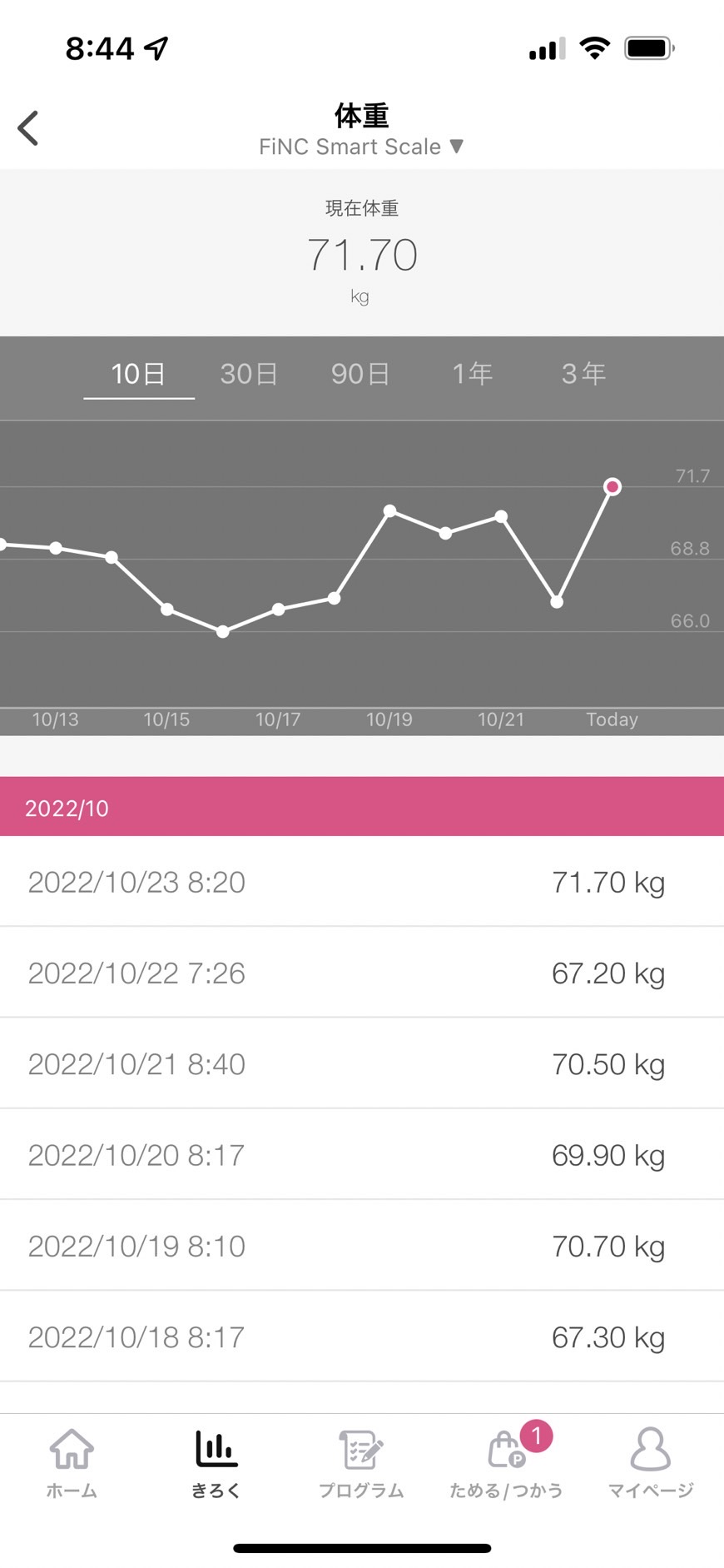Open the マイページ tab

point(651,1463)
